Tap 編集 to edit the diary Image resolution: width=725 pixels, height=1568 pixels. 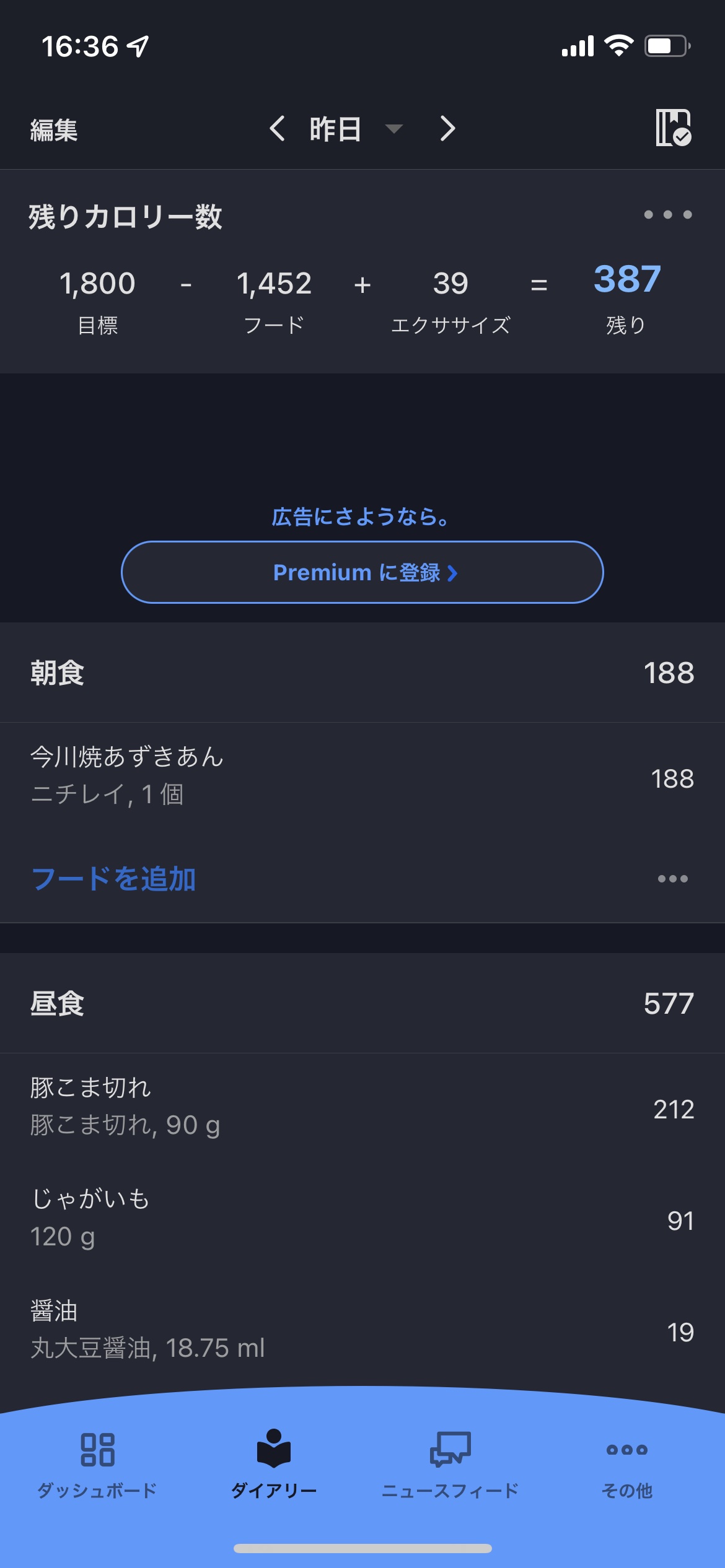[x=54, y=130]
